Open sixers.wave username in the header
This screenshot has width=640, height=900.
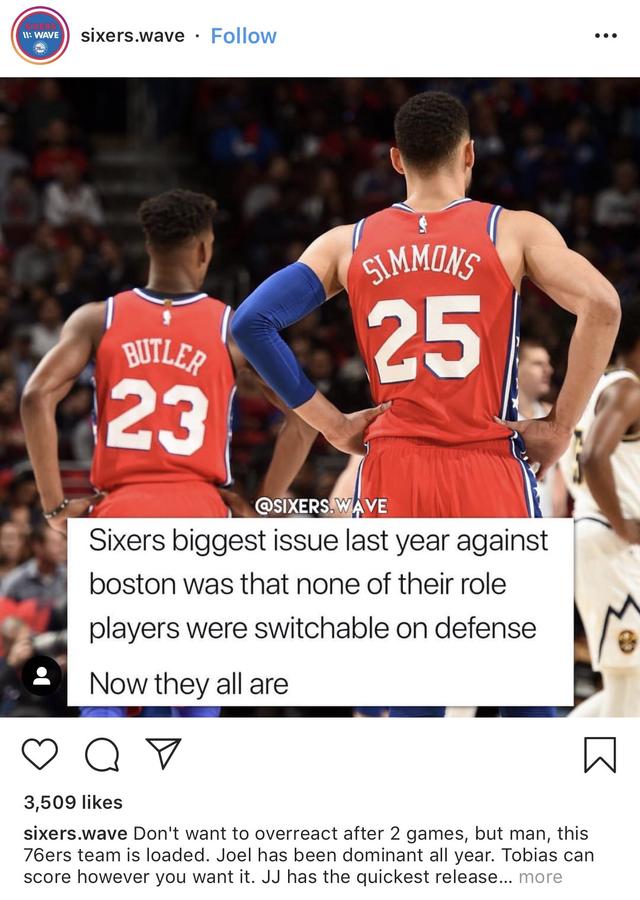click(132, 35)
